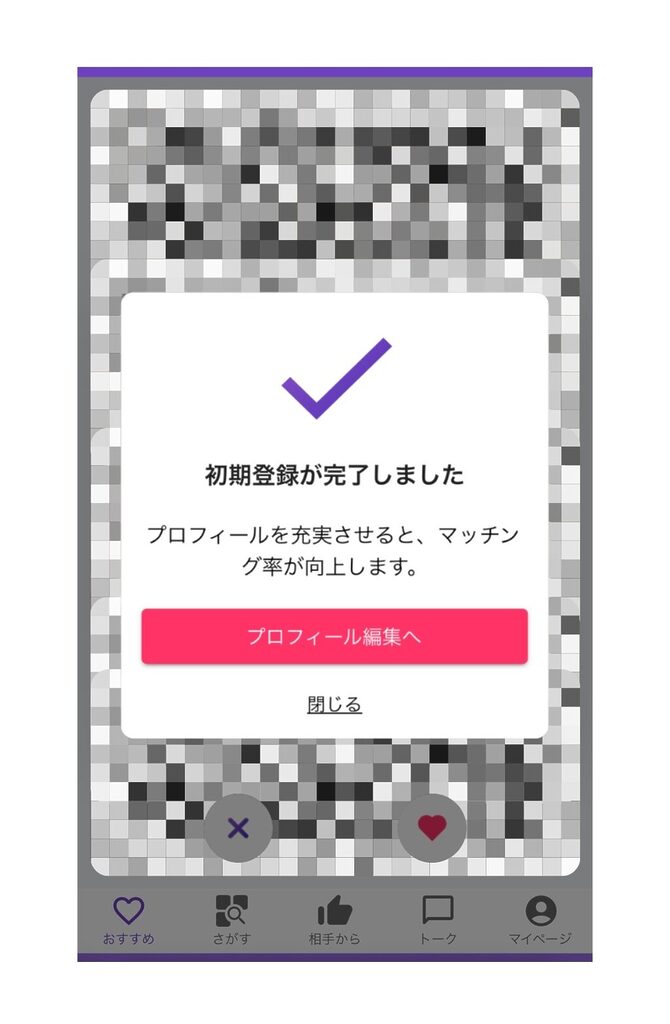This screenshot has height=1024, width=670.
Task: Switch to the おすすめ tab
Action: [x=129, y=920]
